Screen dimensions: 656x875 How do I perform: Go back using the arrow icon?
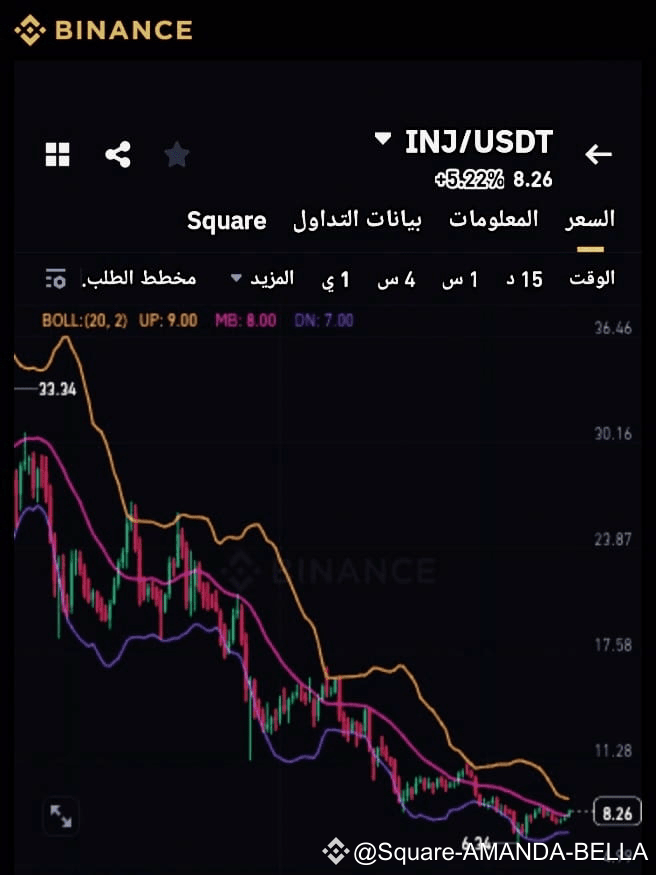[598, 154]
